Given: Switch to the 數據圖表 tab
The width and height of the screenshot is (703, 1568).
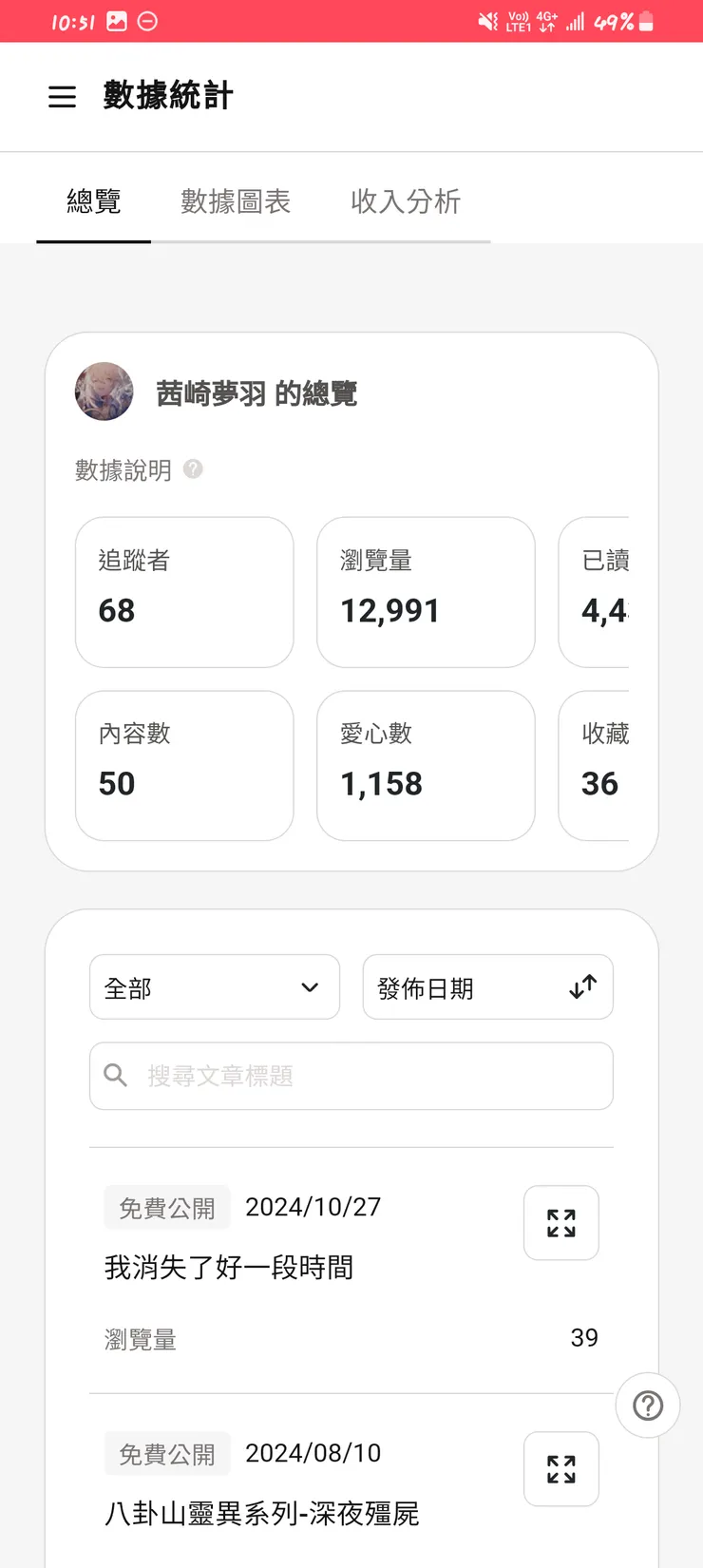Looking at the screenshot, I should tap(236, 201).
